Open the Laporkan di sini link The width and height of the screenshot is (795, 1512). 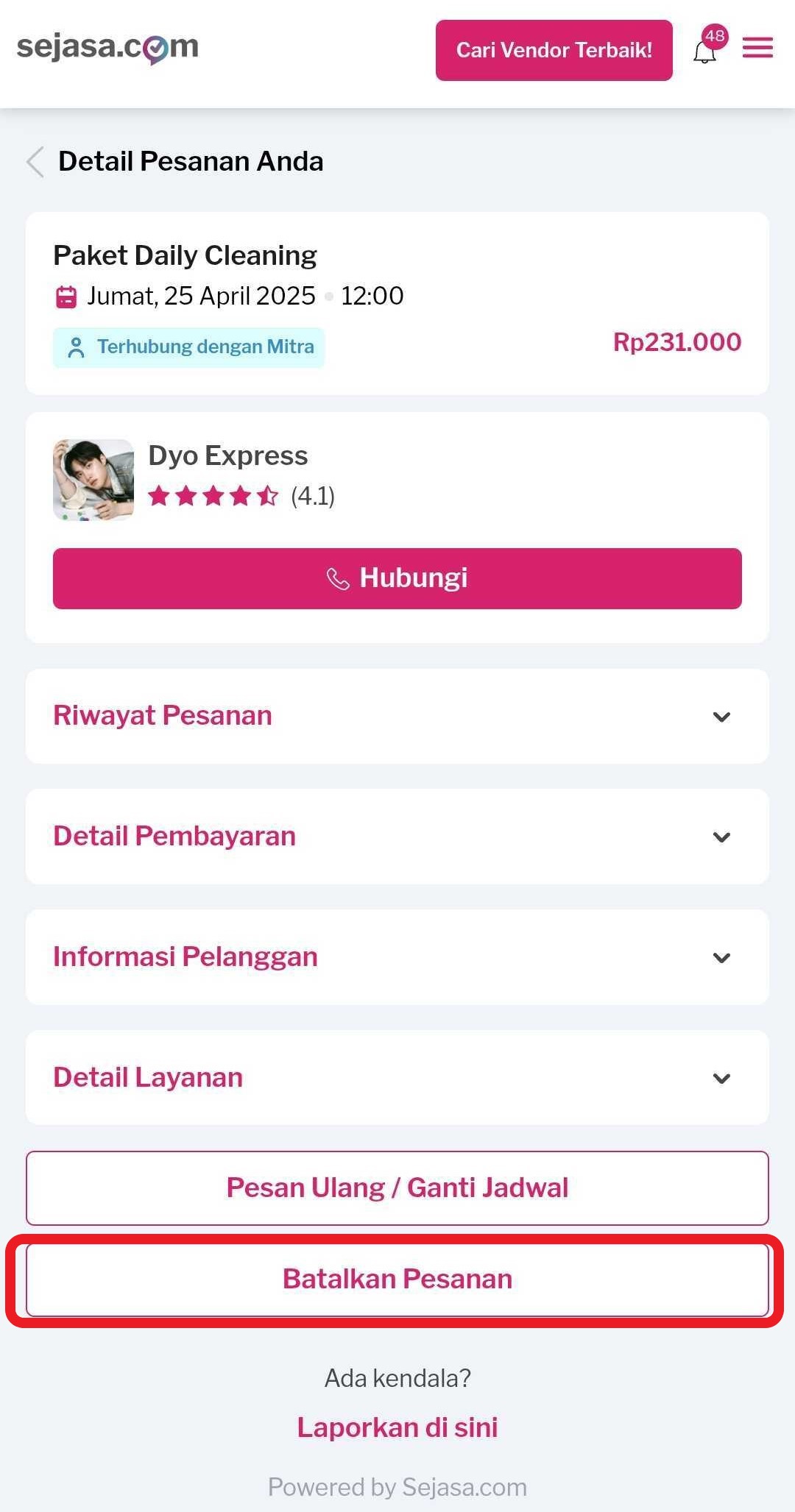397,1427
